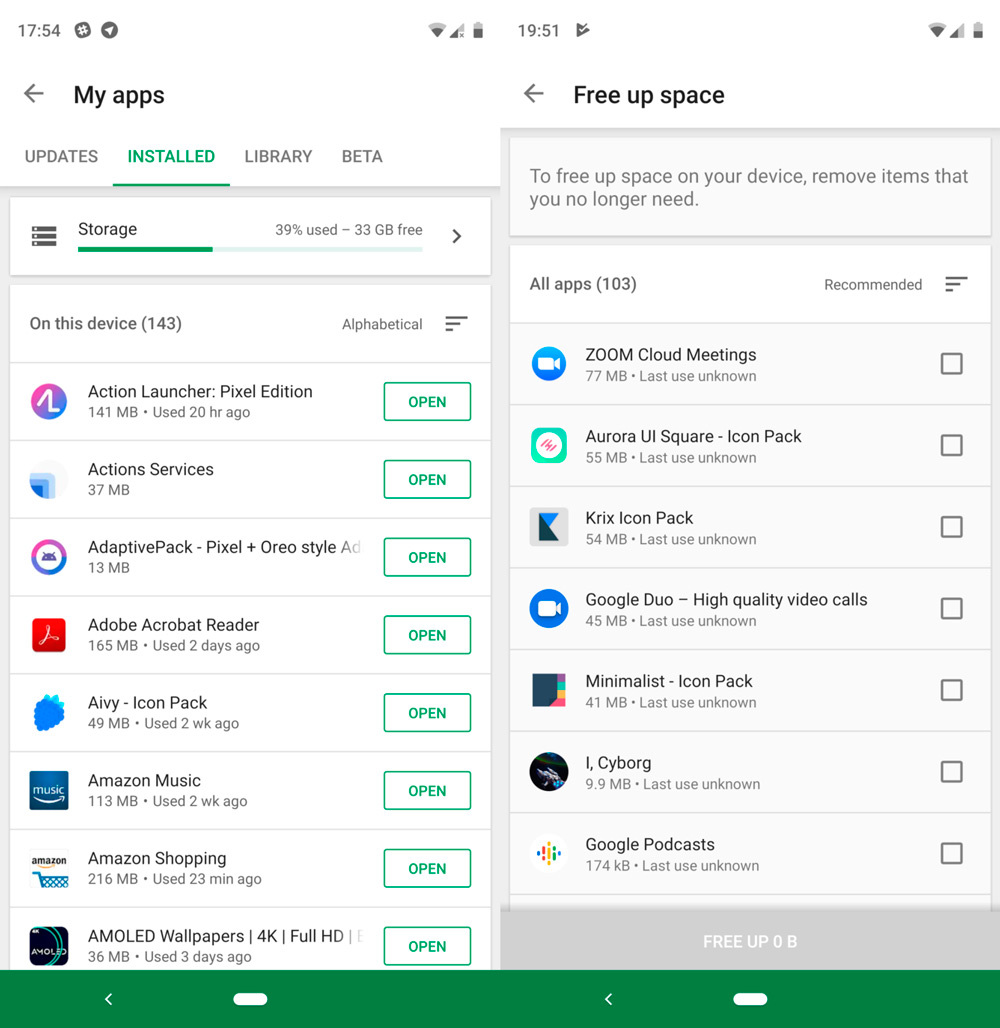
Task: Change the Recommended sort order
Action: [956, 284]
